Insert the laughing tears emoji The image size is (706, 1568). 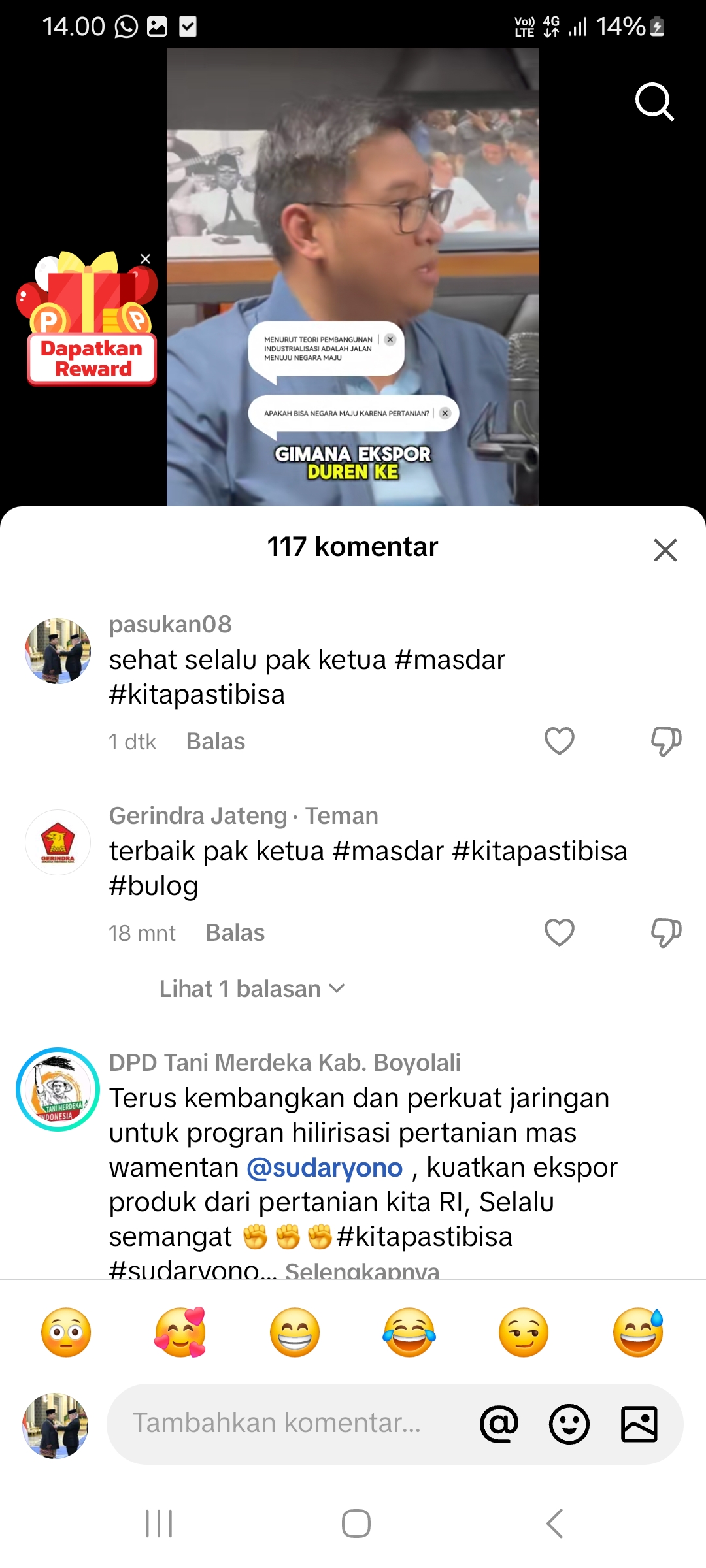pos(409,1332)
